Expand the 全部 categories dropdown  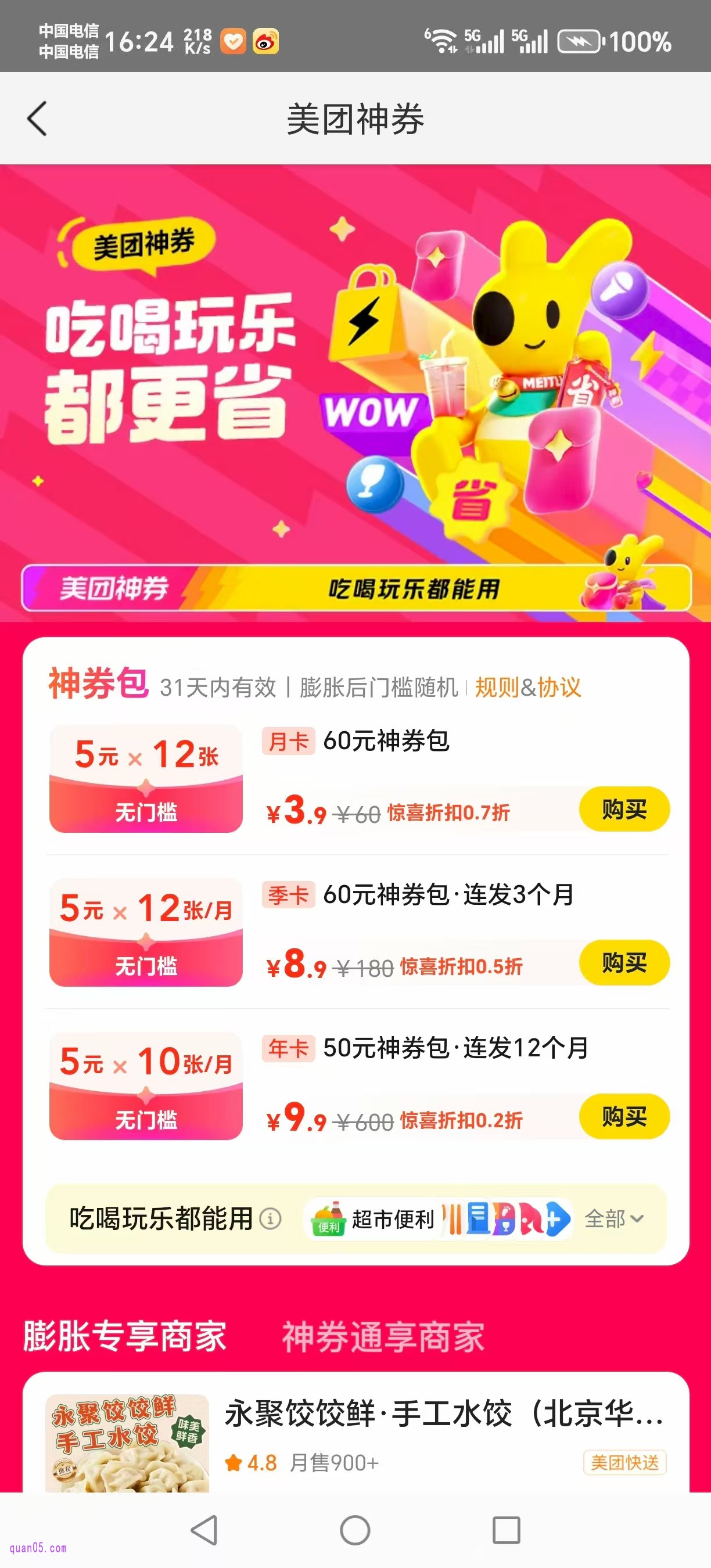point(613,1218)
